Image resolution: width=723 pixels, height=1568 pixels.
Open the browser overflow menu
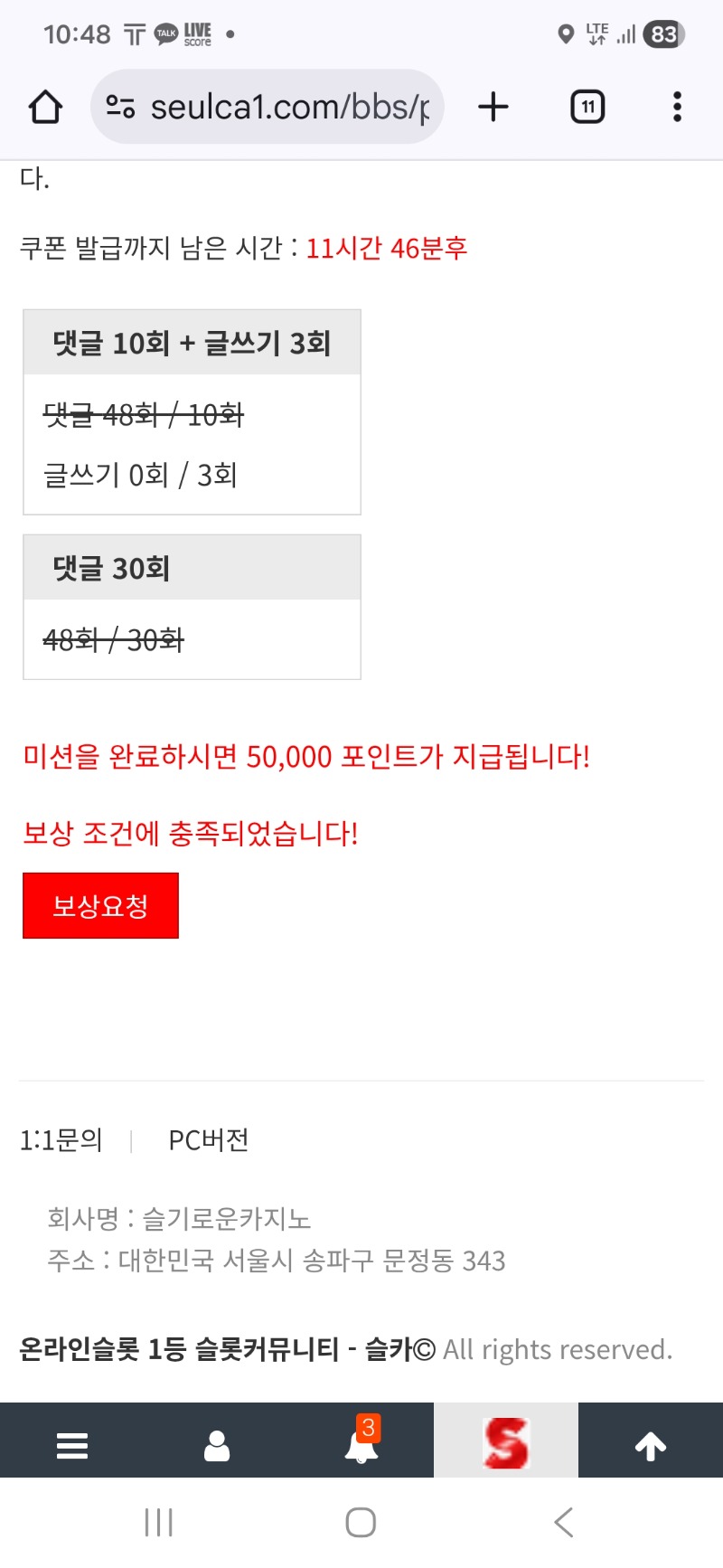677,107
